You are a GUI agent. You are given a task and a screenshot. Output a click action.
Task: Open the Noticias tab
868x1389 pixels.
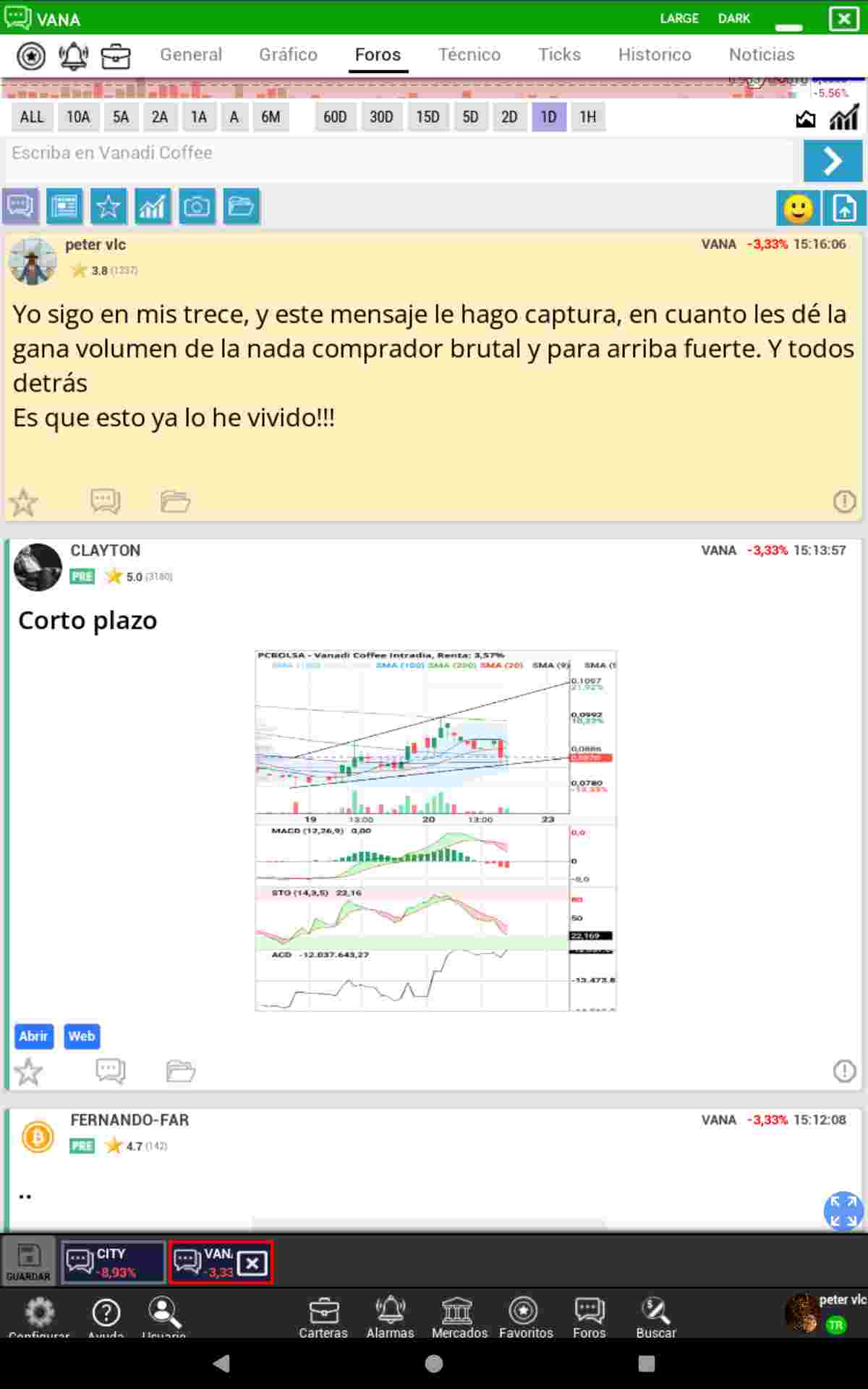tap(761, 54)
